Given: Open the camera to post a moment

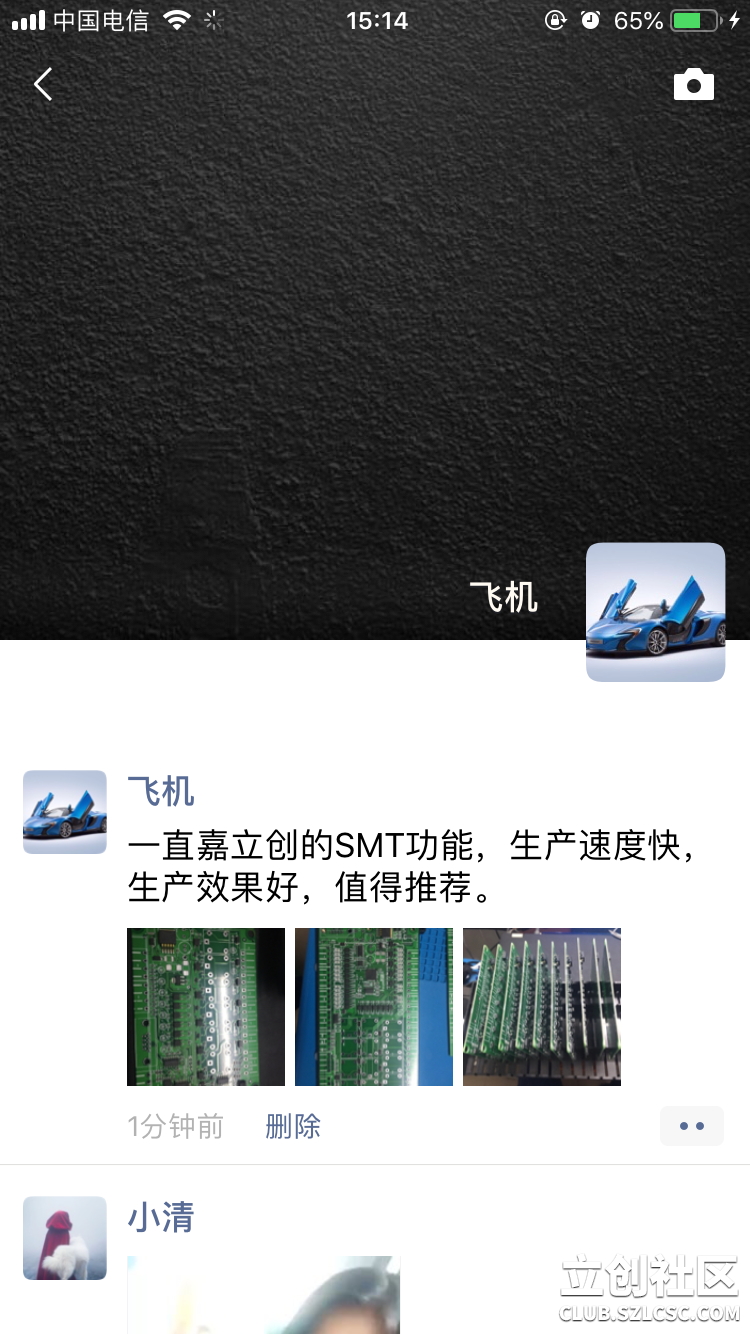Looking at the screenshot, I should pos(693,85).
